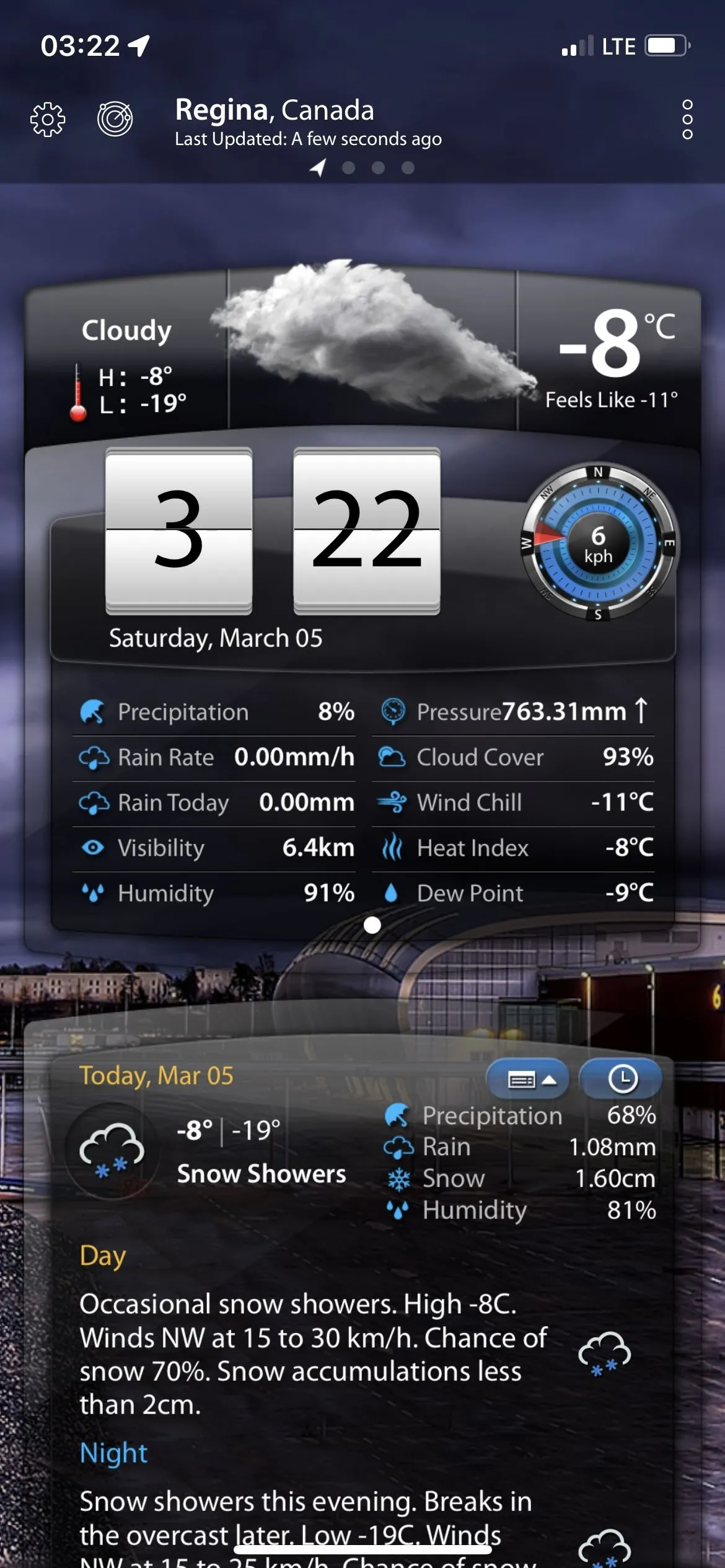The width and height of the screenshot is (725, 1568).
Task: Tap the Regina, Canada location title
Action: (x=275, y=110)
